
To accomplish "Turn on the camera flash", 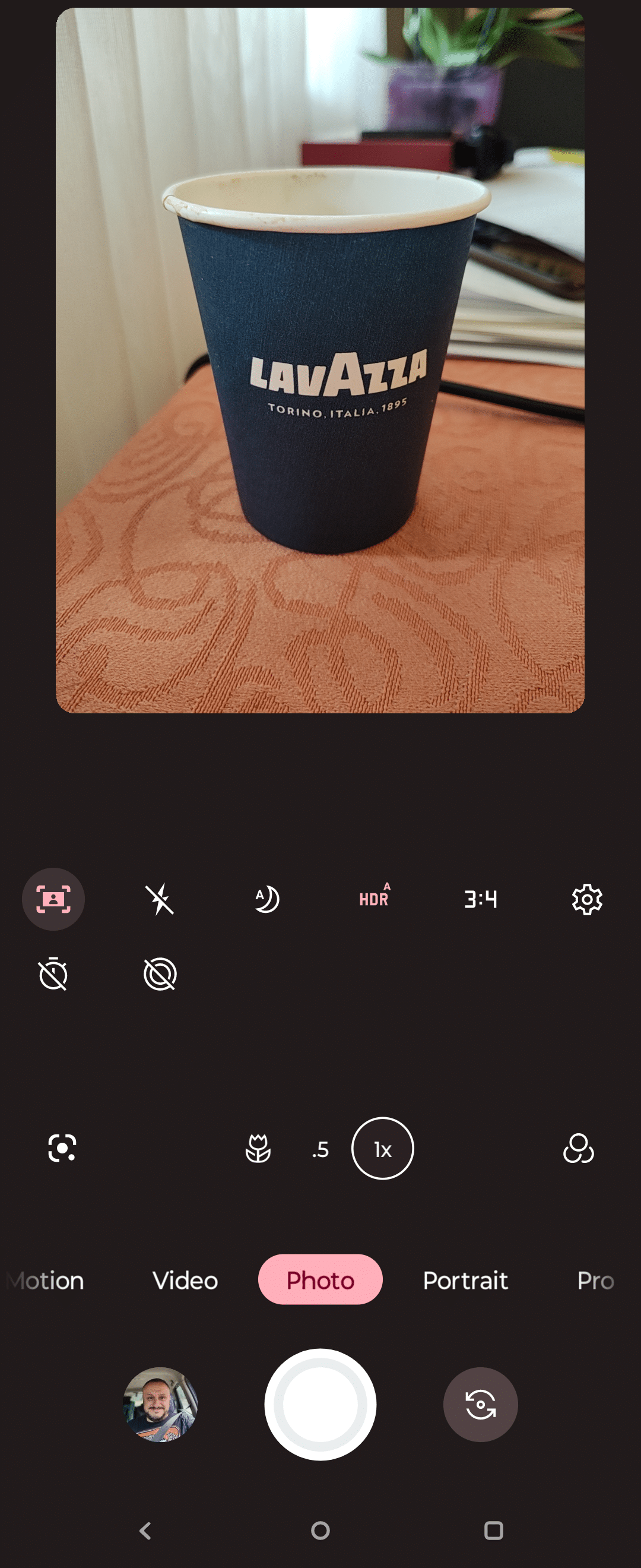I will pyautogui.click(x=160, y=899).
